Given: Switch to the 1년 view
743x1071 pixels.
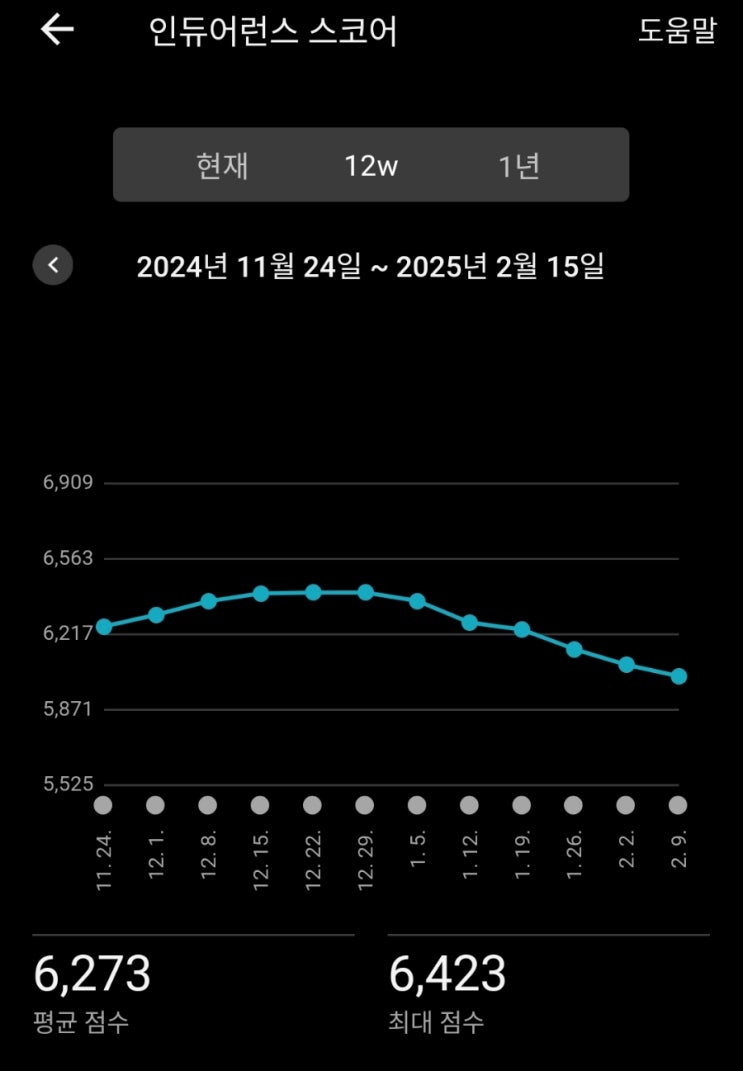Looking at the screenshot, I should (x=519, y=165).
